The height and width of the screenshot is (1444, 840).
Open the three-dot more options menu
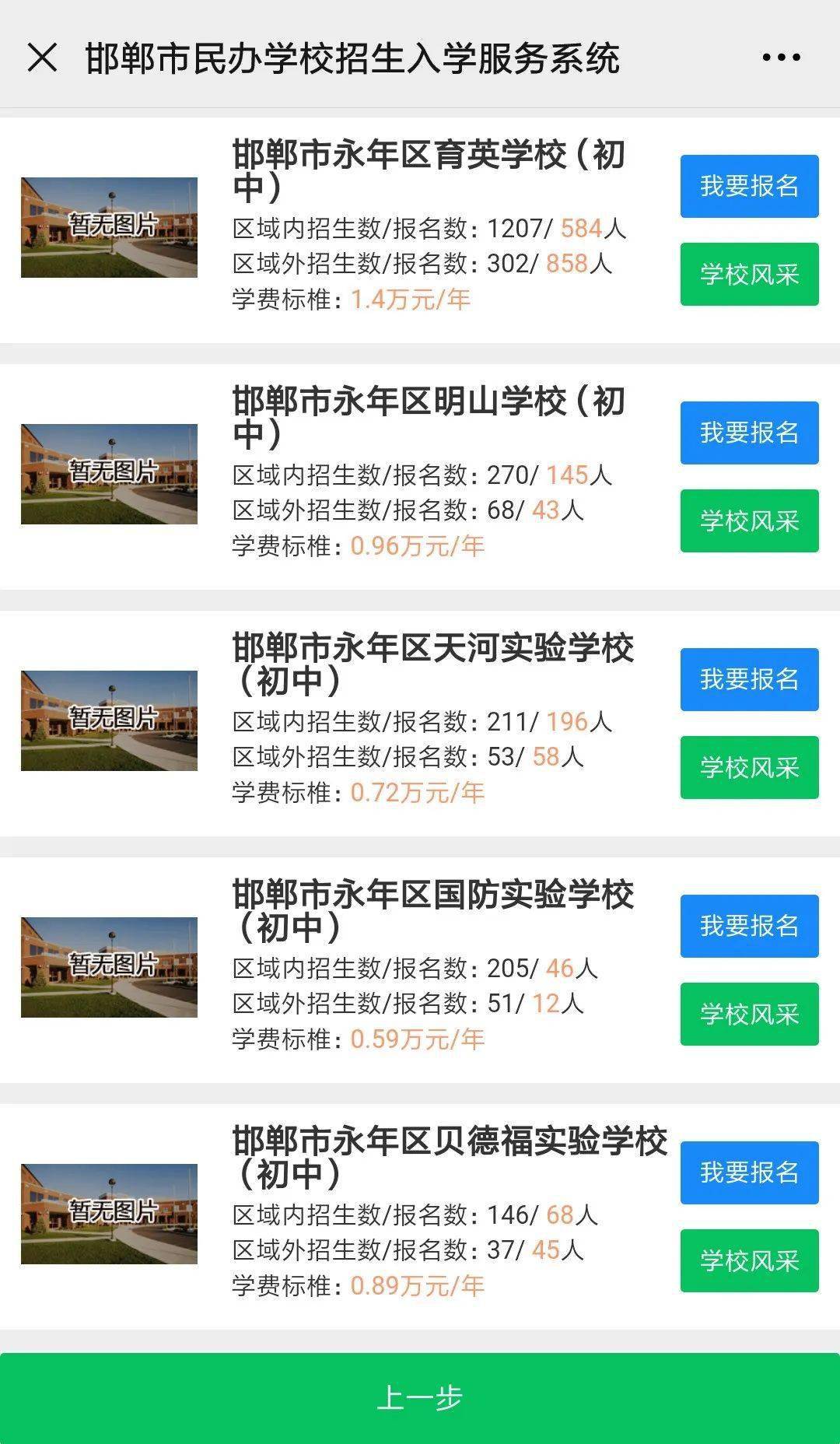point(781,58)
